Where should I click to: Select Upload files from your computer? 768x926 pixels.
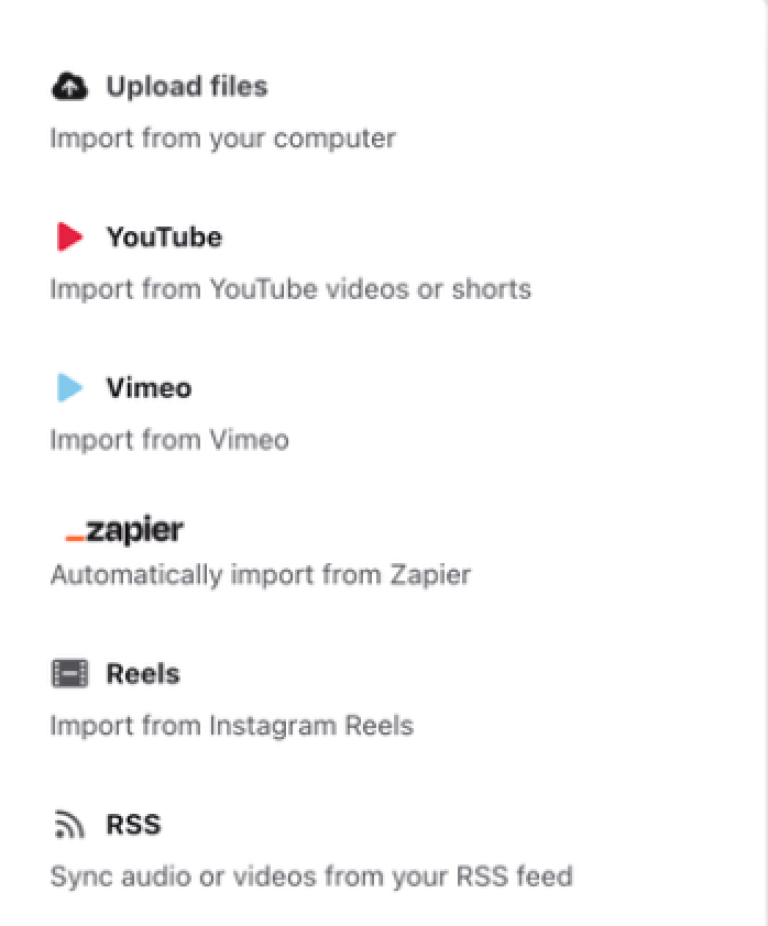[x=186, y=87]
